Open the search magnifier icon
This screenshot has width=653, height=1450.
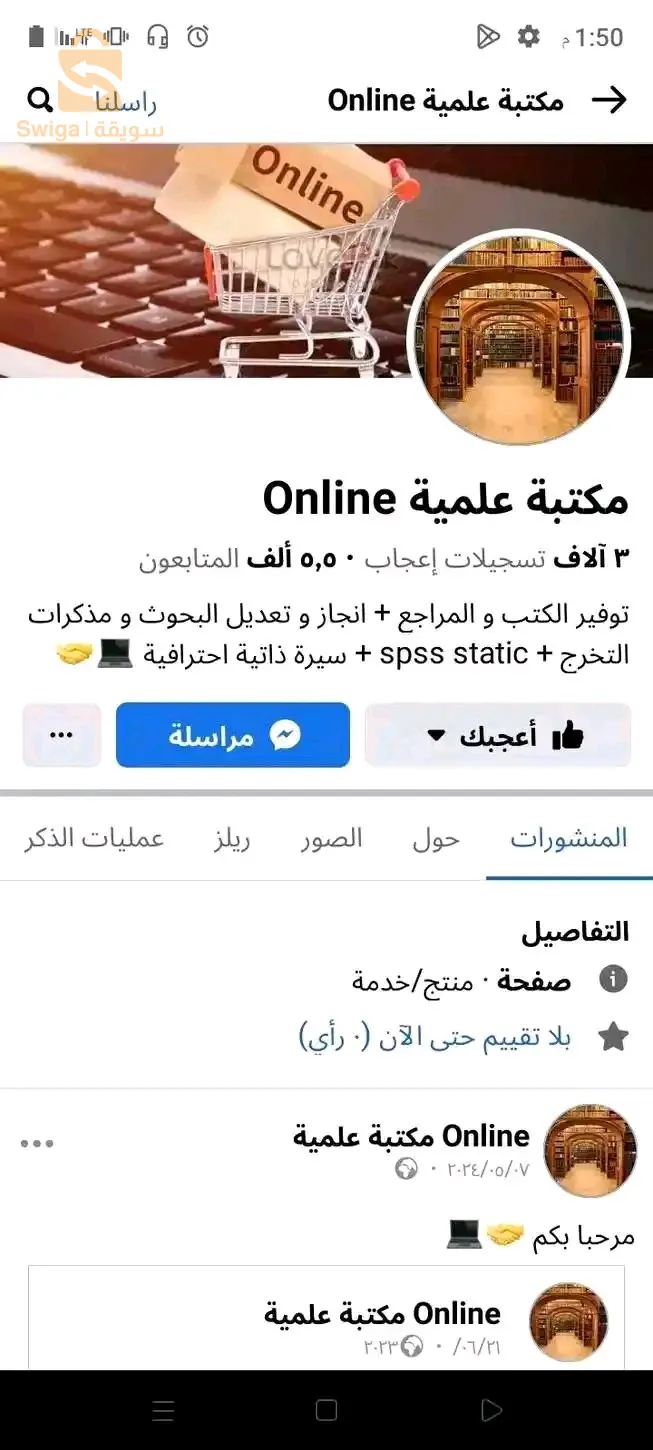pos(40,100)
